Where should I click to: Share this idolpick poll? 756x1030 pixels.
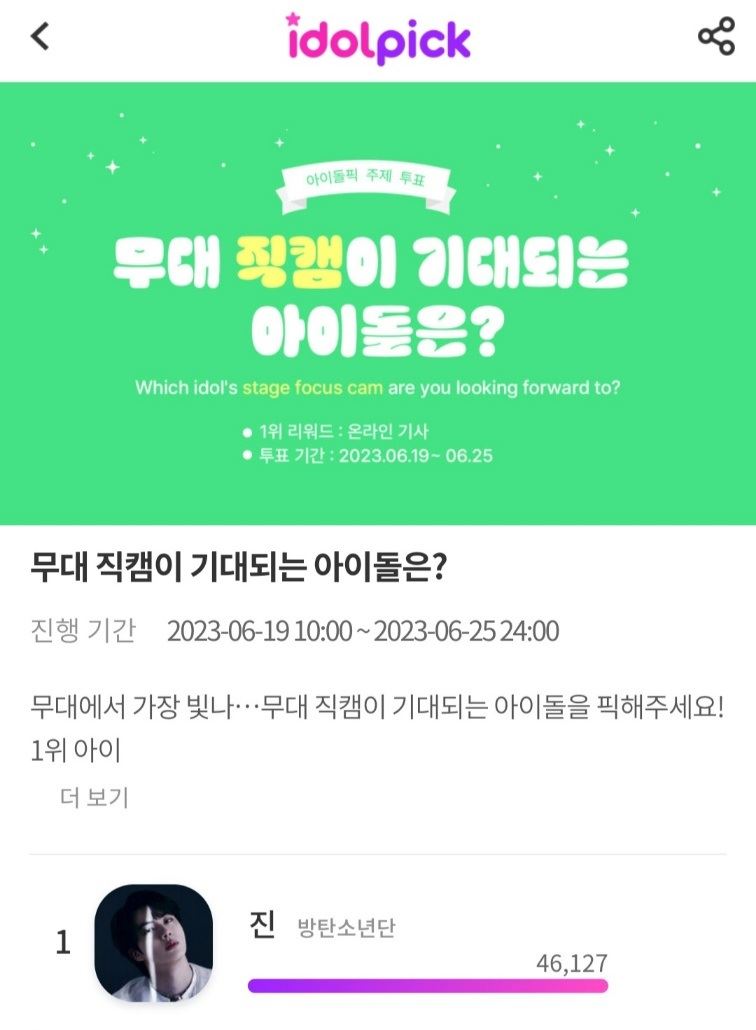(x=716, y=37)
